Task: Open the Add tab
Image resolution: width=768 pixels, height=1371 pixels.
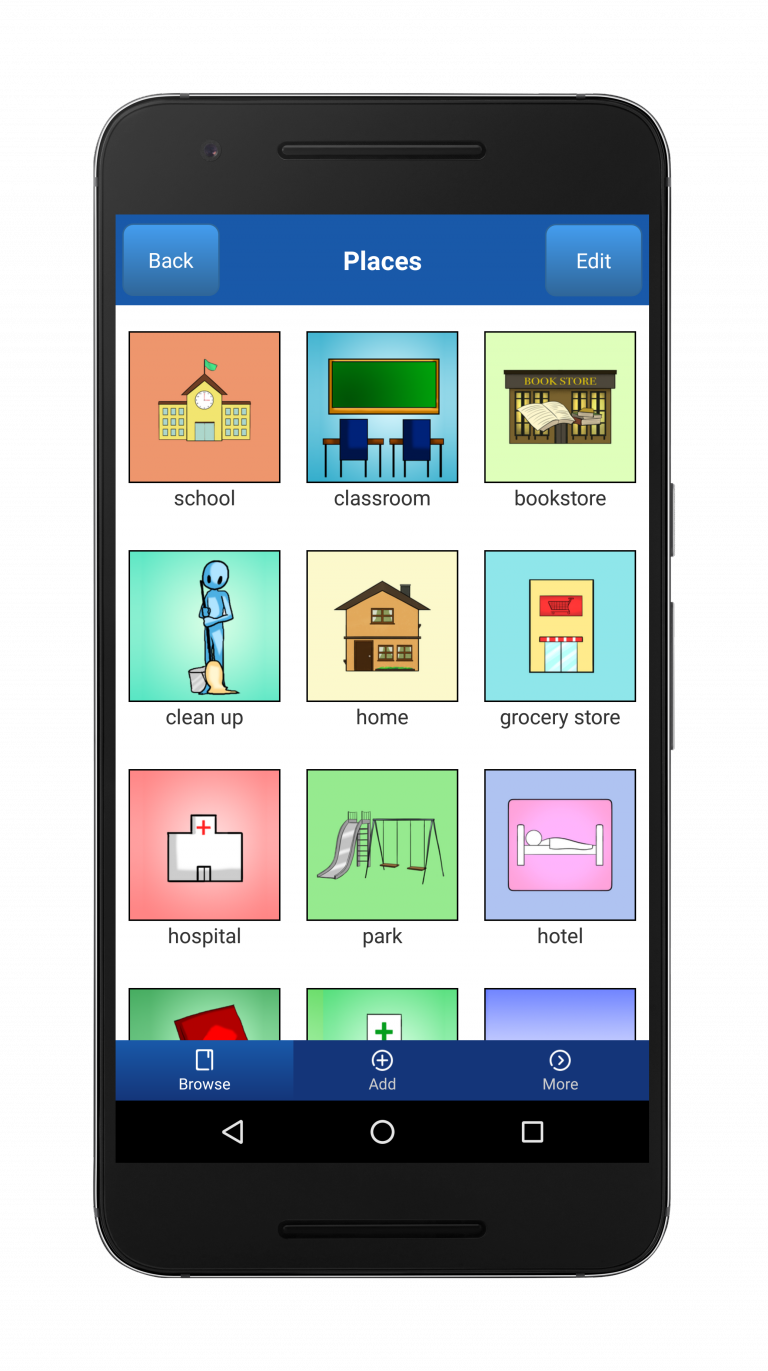Action: [382, 1070]
